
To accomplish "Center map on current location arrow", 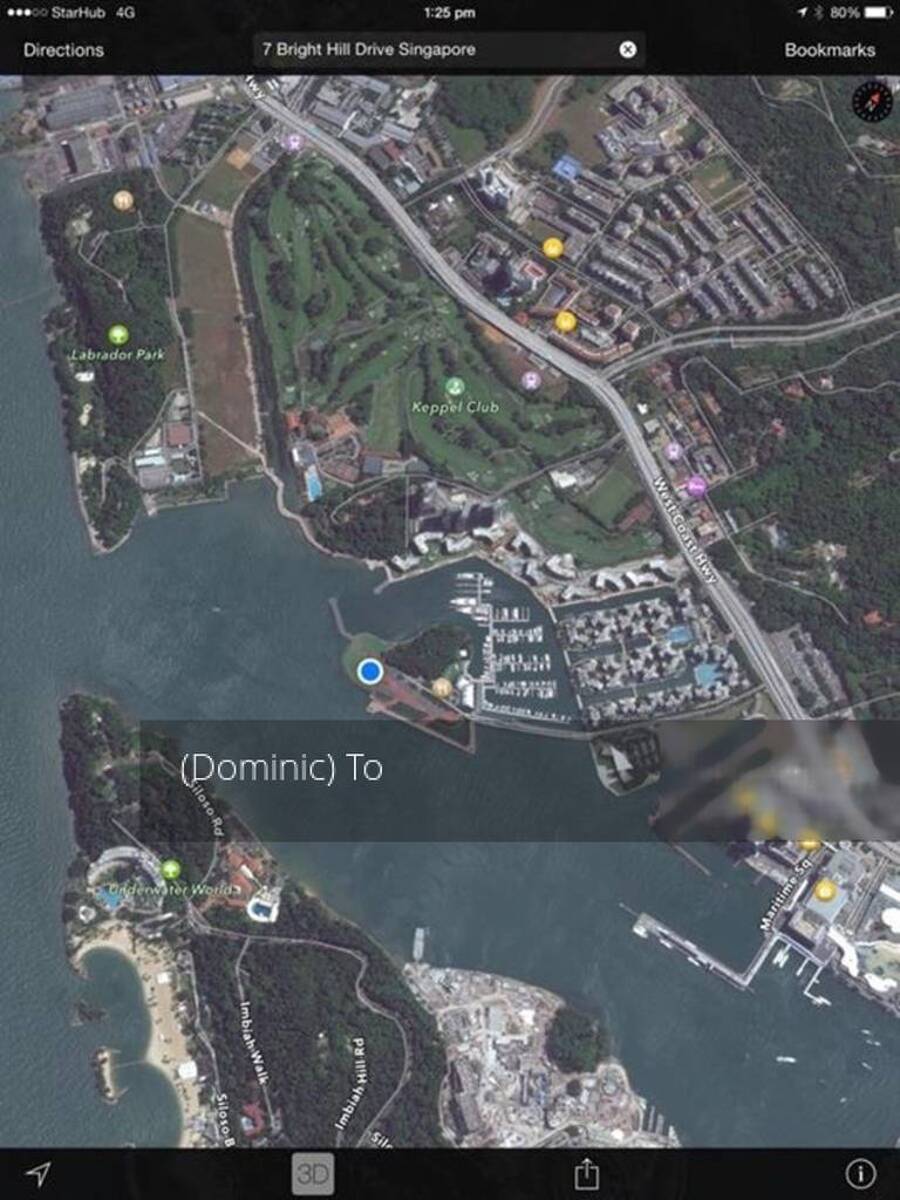I will [38, 1173].
